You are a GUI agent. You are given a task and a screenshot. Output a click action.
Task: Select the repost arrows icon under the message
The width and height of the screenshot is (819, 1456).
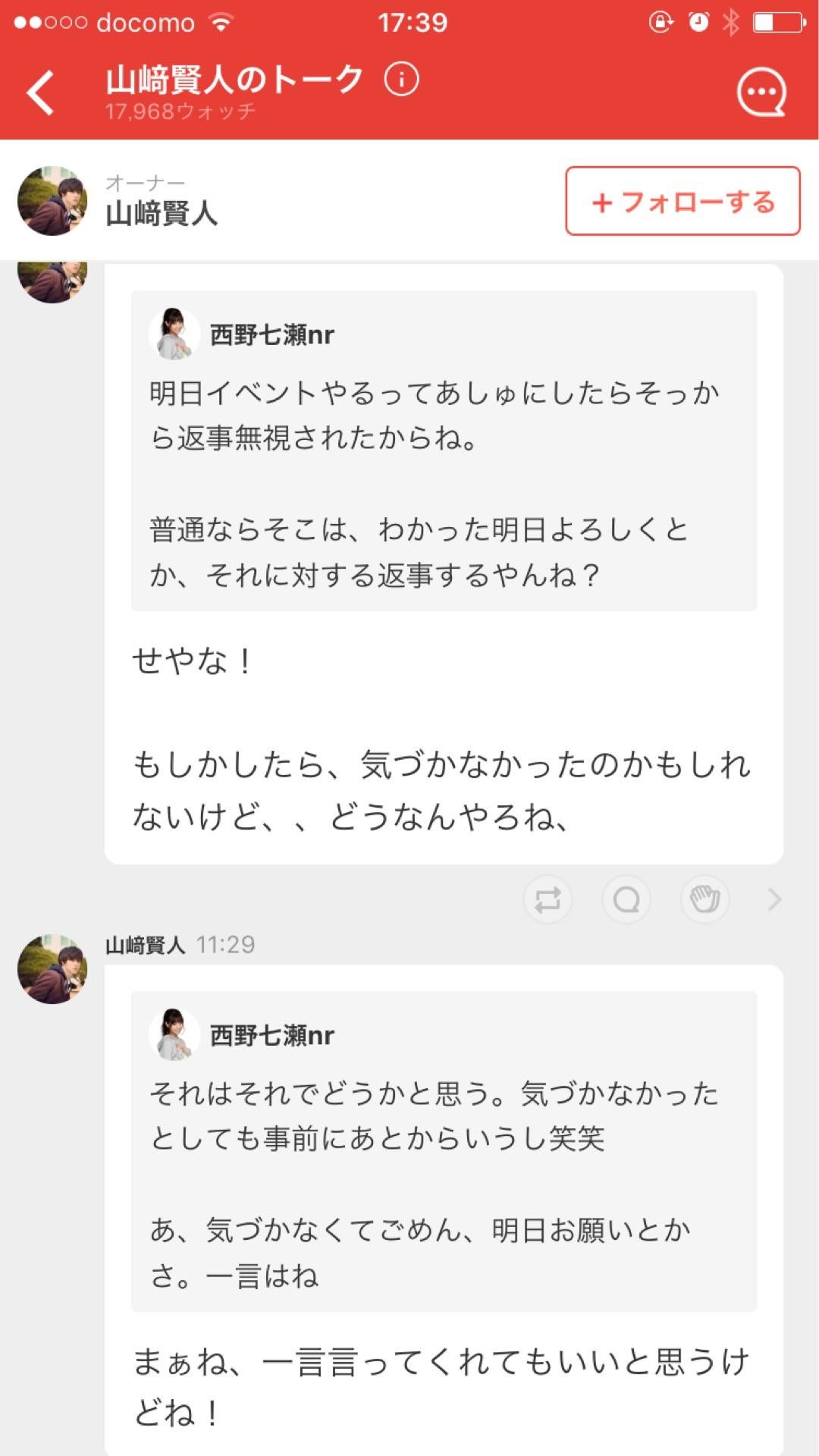coord(548,899)
